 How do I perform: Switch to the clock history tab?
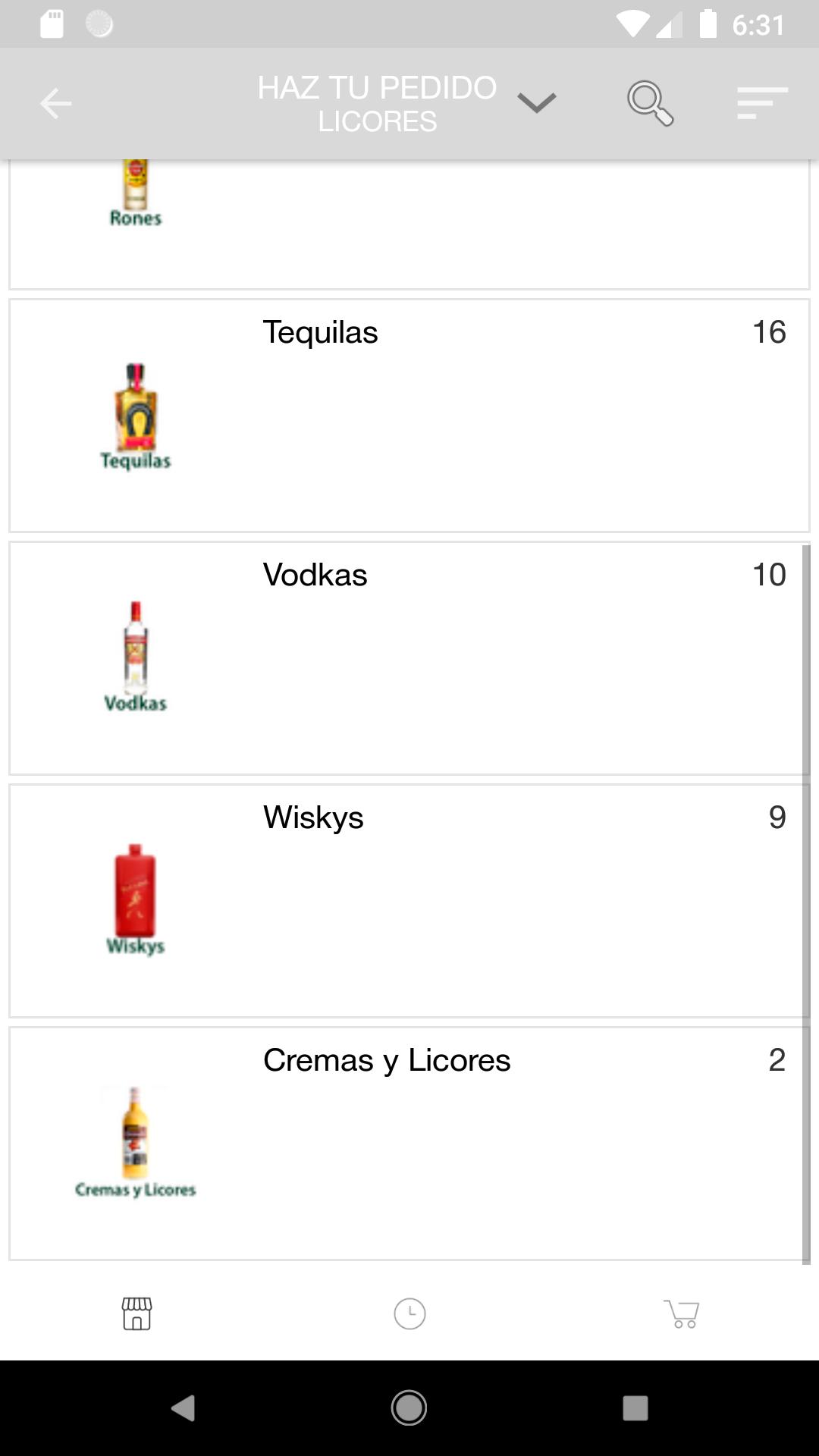409,1313
